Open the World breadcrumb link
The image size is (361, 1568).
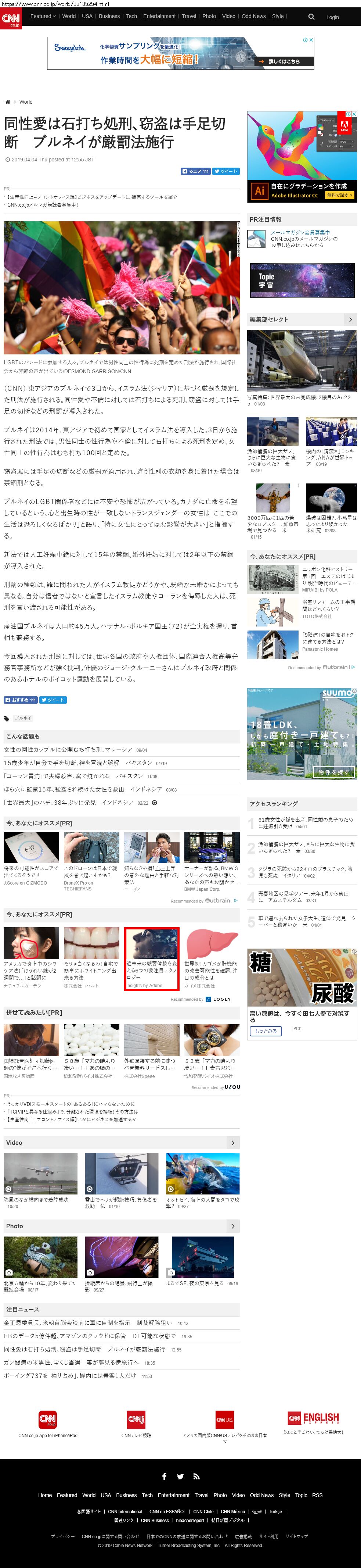[x=26, y=102]
